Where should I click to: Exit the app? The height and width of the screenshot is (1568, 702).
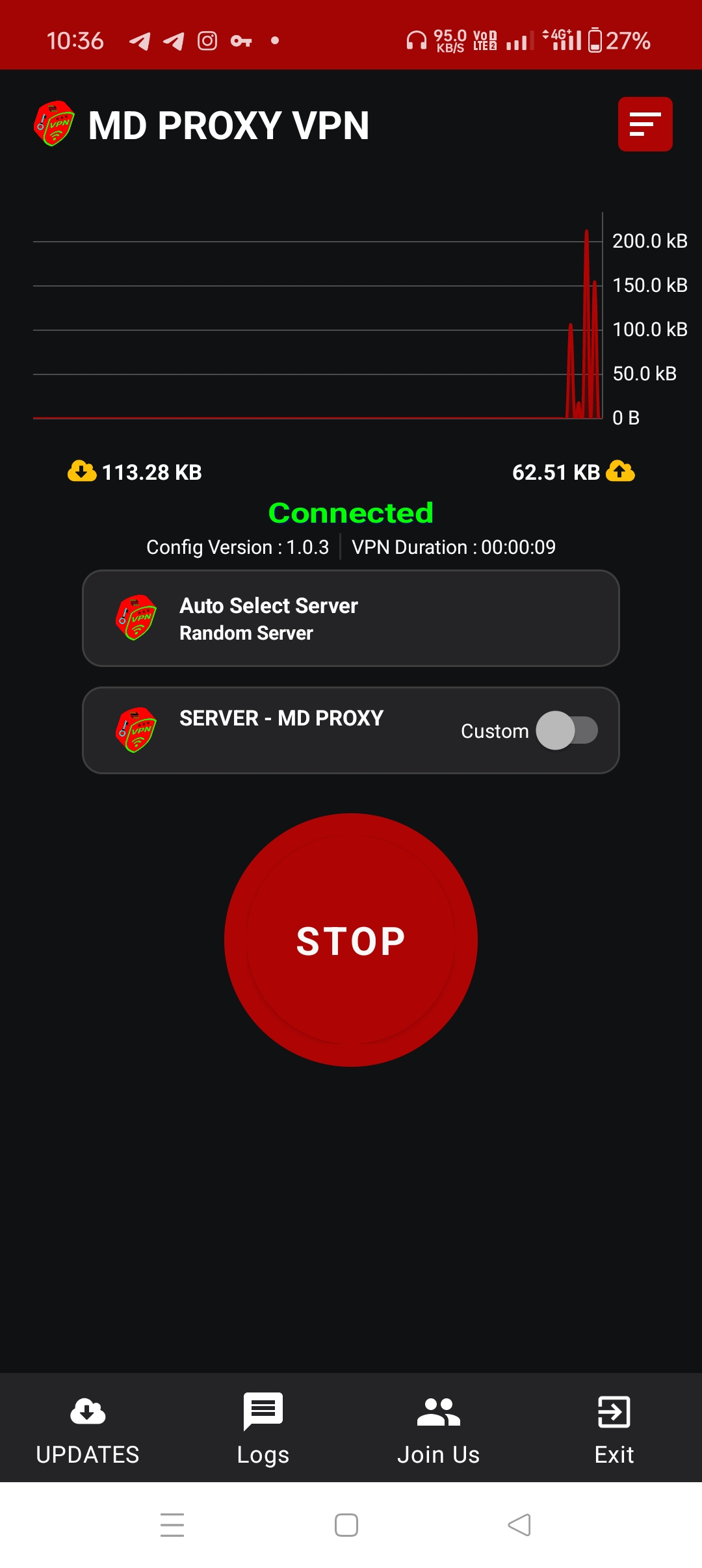pos(614,1429)
